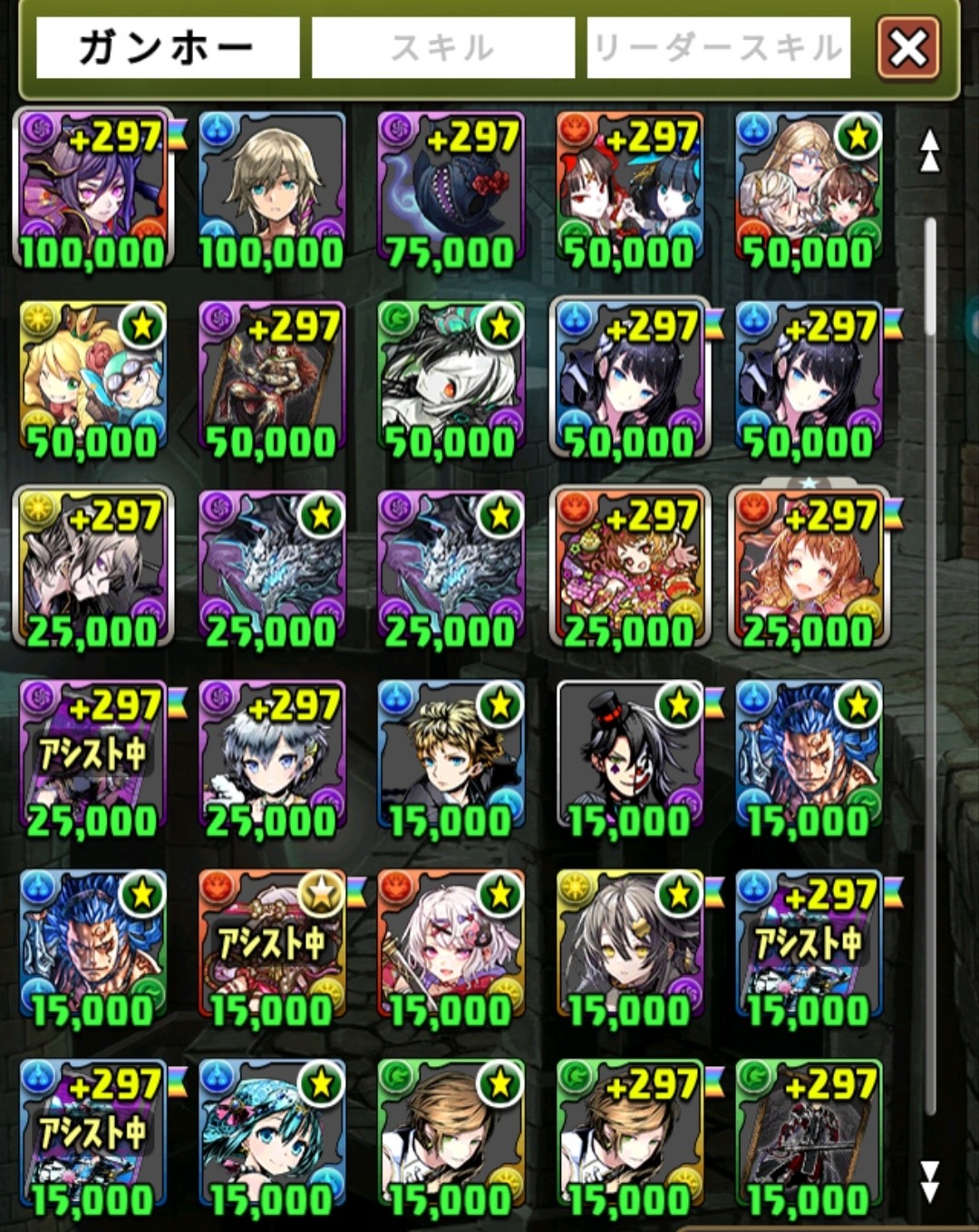
Task: Select the silver-haired dark +297 monster worth 25,000
Action: point(271,759)
